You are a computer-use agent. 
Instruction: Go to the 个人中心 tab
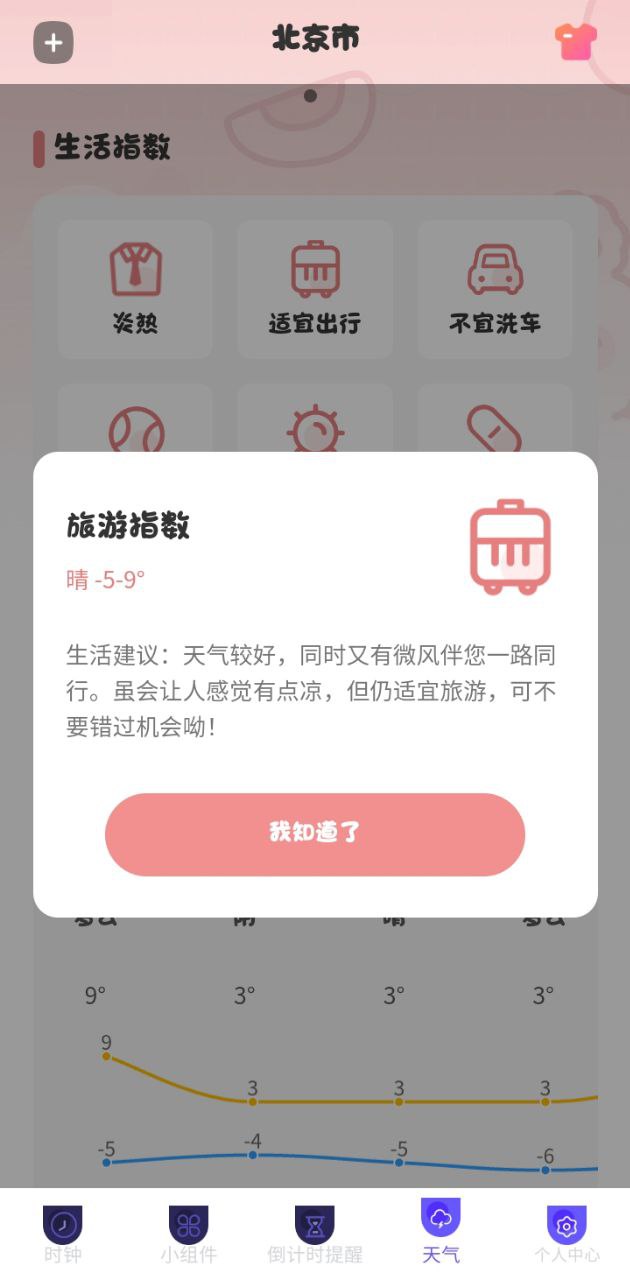point(567,1234)
